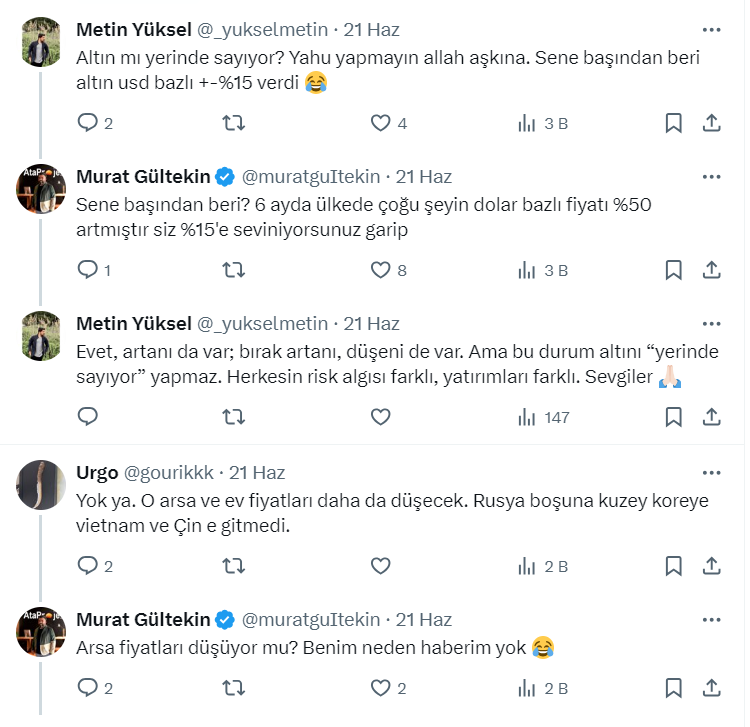
Task: Like Urgo's tweet about arsa ve ev fiyatları
Action: (380, 566)
